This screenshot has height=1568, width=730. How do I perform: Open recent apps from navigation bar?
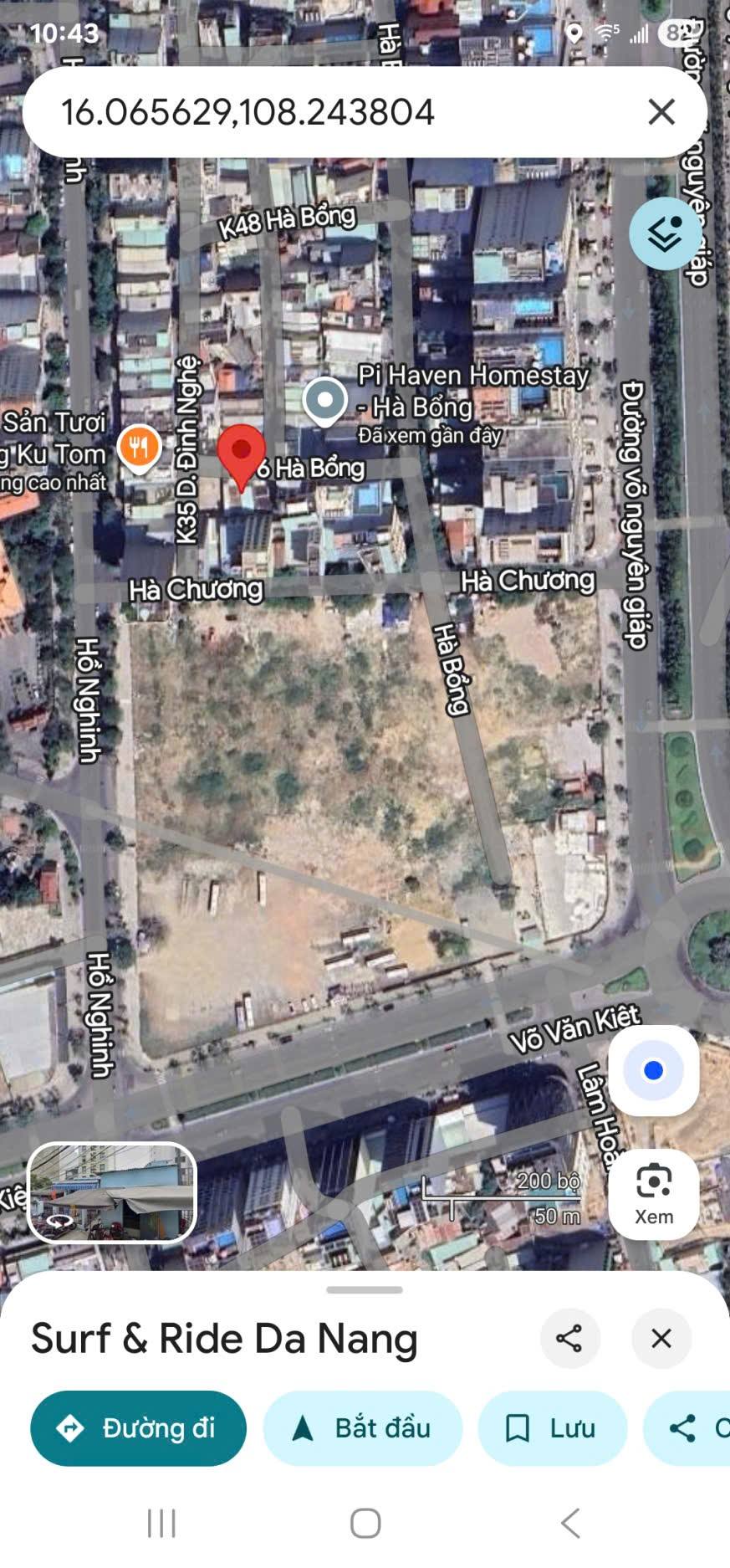161,1523
